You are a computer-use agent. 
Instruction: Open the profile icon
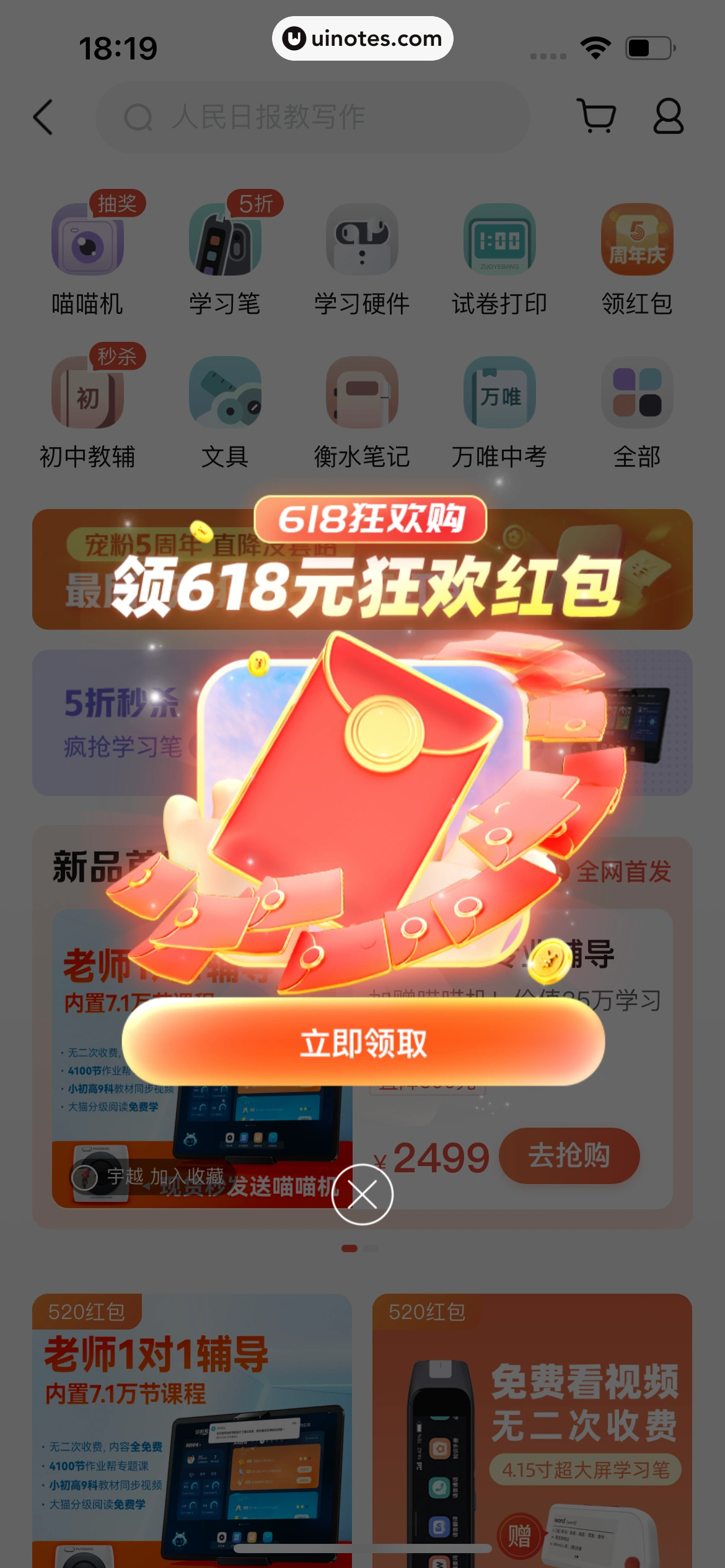[668, 116]
